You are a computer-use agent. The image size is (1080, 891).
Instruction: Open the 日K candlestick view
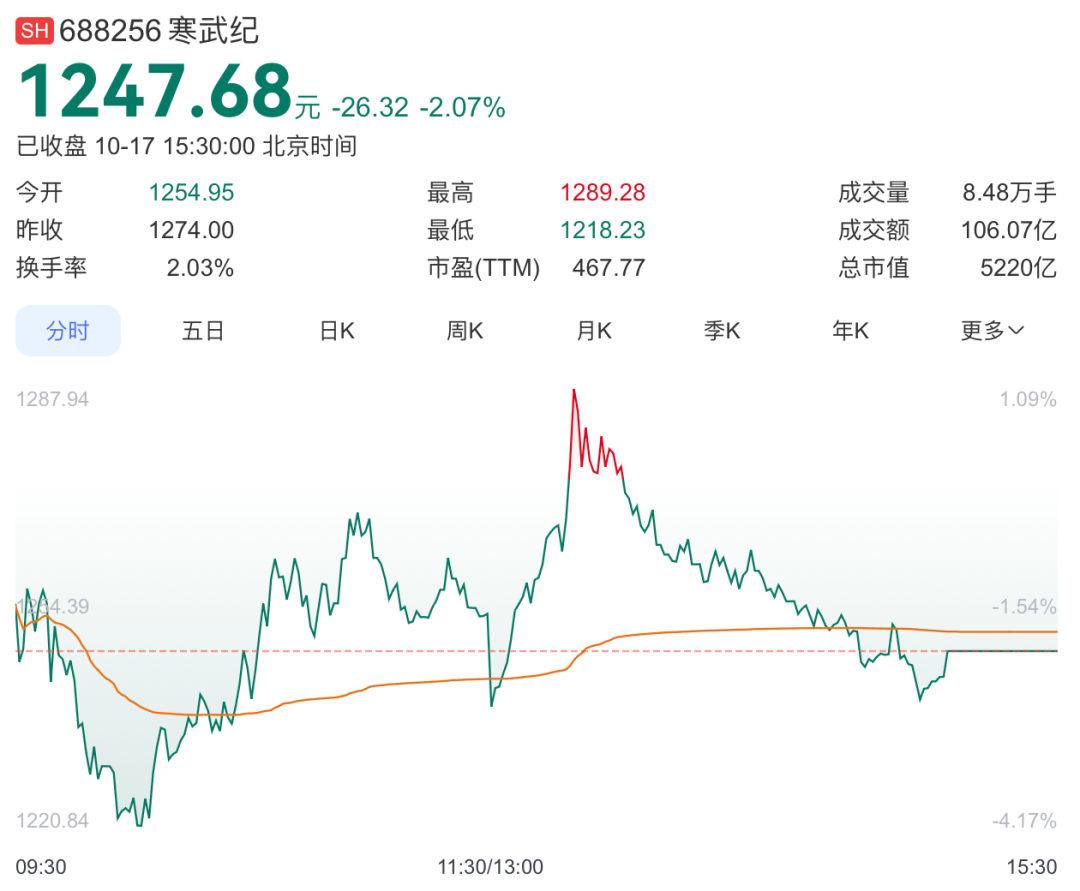coord(337,331)
